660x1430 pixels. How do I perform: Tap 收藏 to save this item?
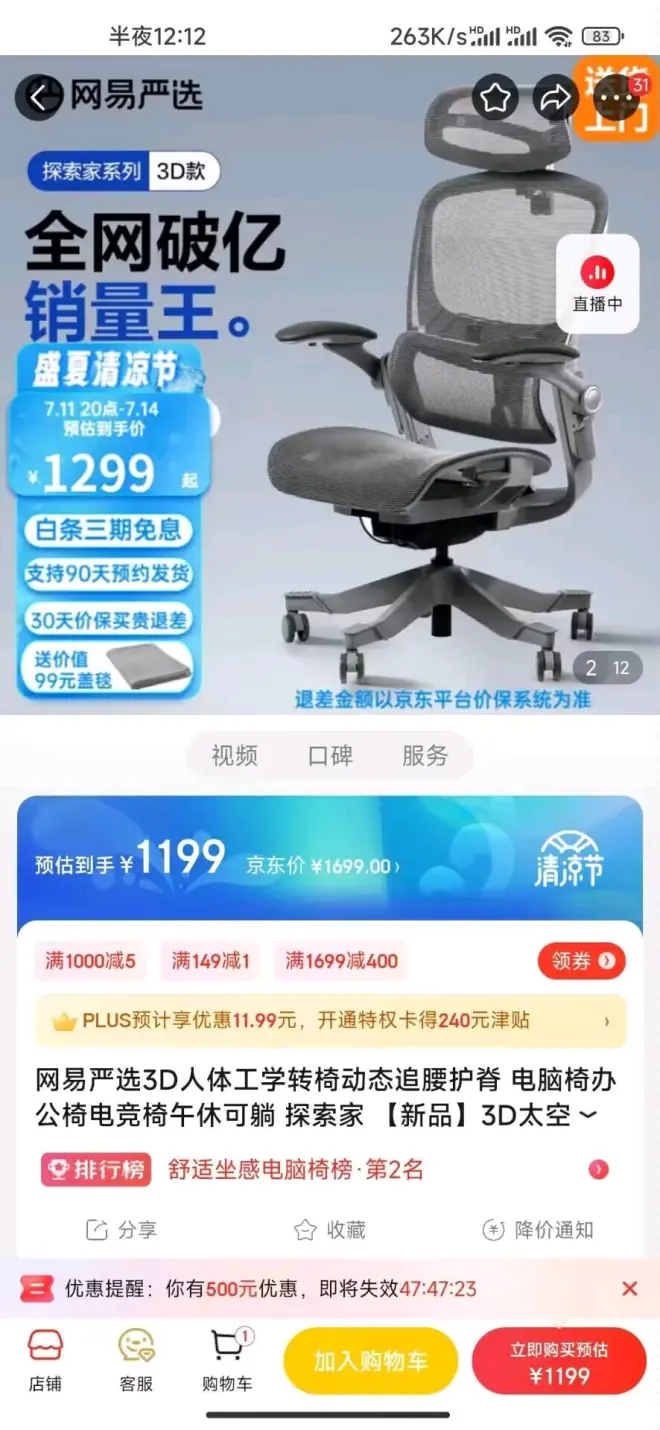pyautogui.click(x=330, y=1230)
